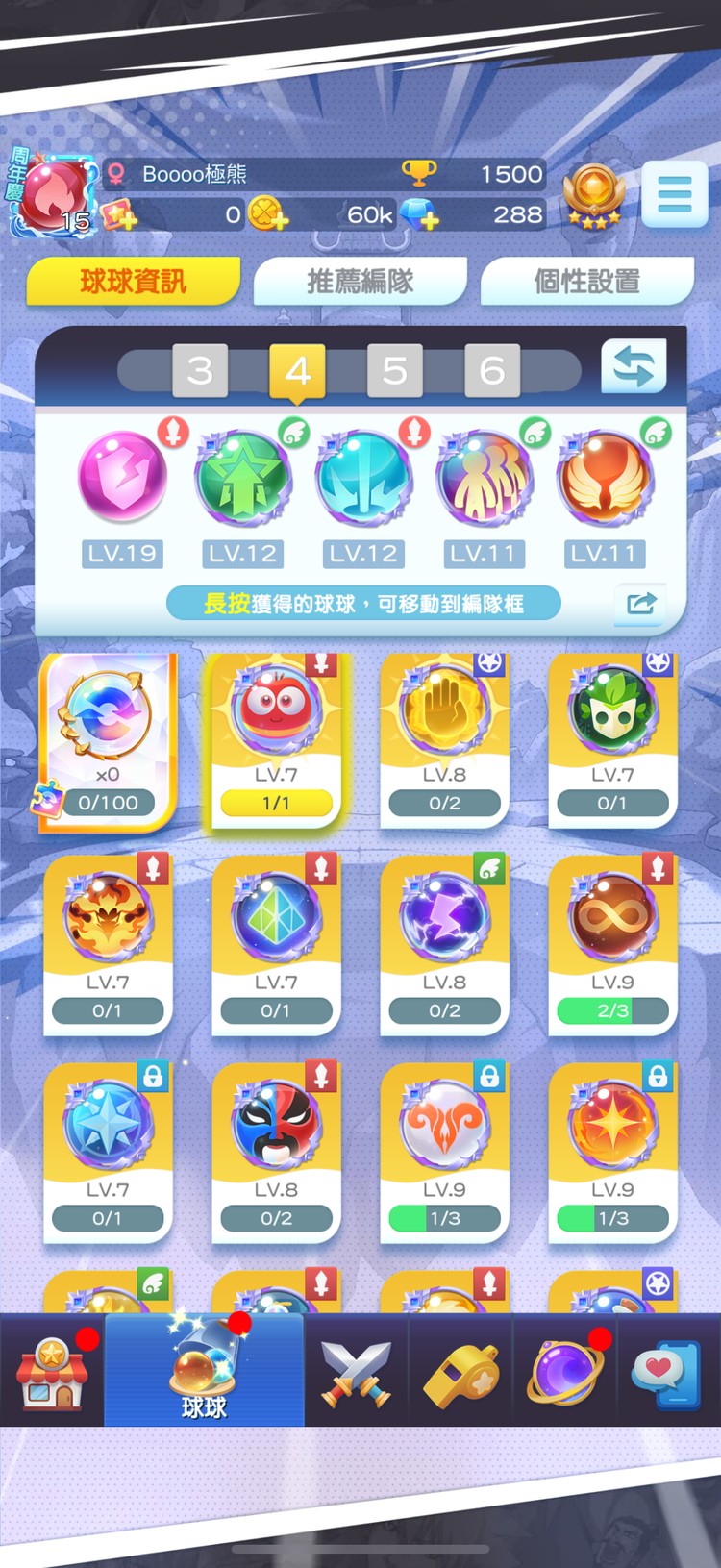The height and width of the screenshot is (1568, 721).
Task: Share the current team lineup
Action: [x=640, y=604]
